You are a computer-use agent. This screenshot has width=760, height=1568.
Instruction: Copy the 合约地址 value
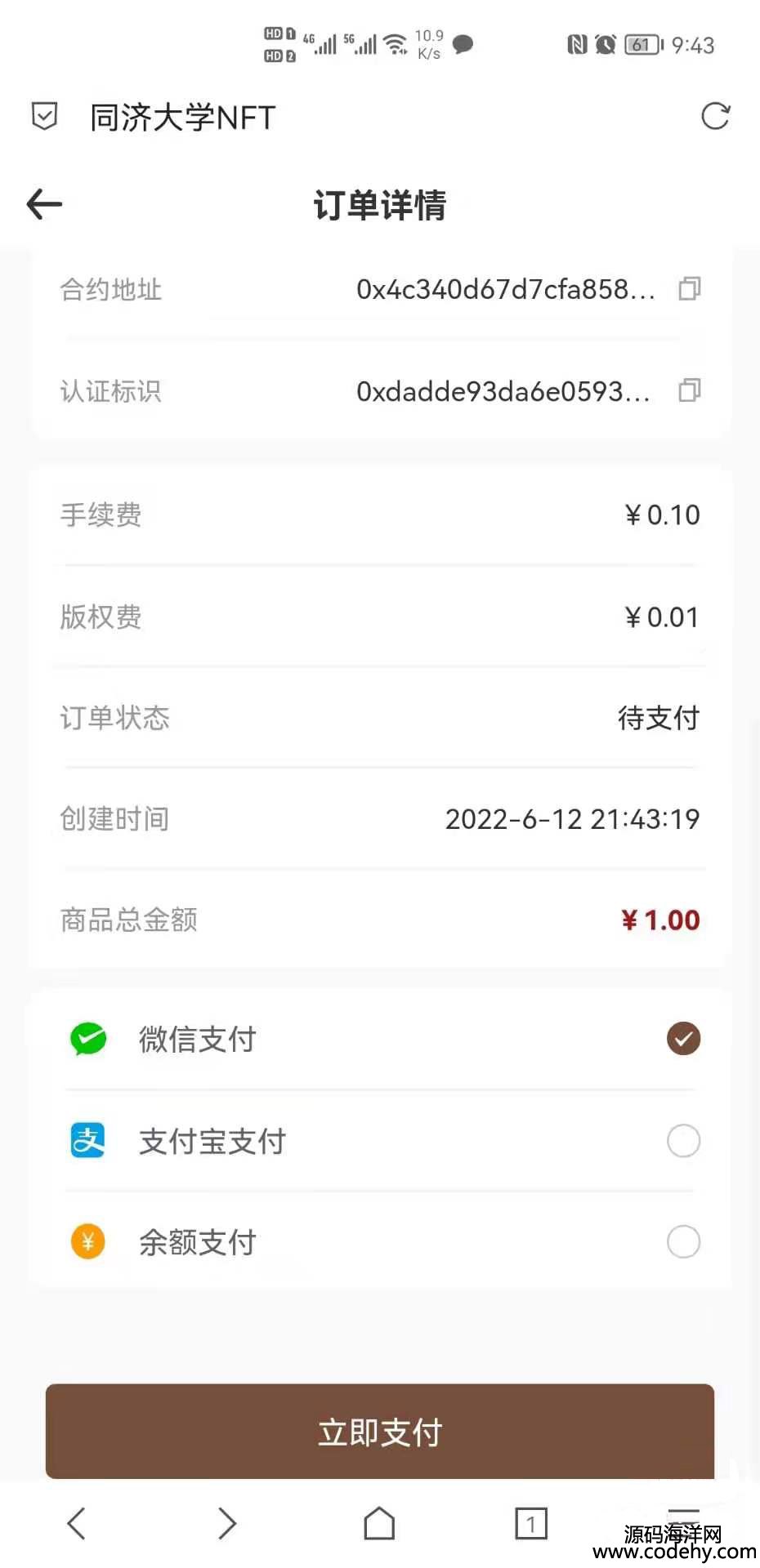pos(690,288)
